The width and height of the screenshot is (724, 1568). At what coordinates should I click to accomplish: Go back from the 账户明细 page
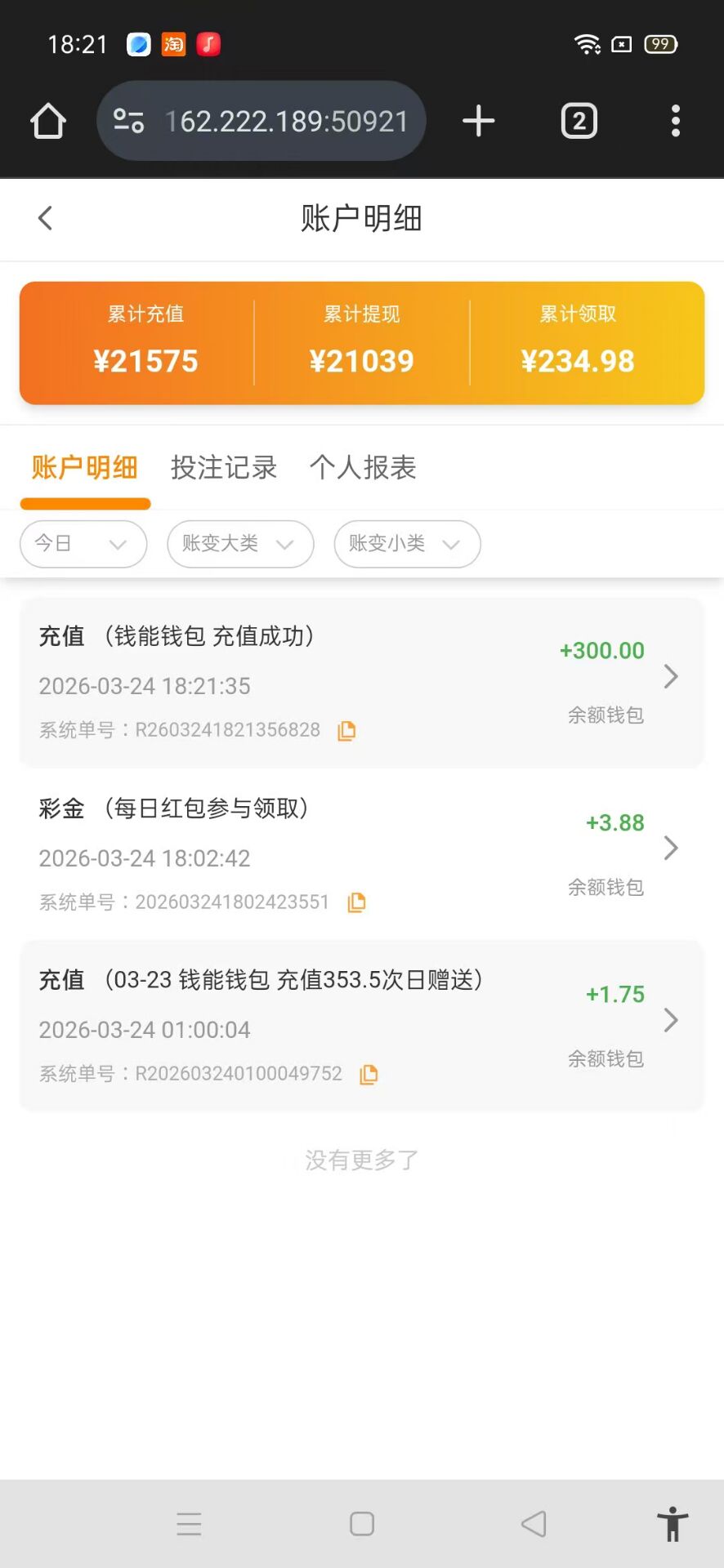tap(45, 218)
